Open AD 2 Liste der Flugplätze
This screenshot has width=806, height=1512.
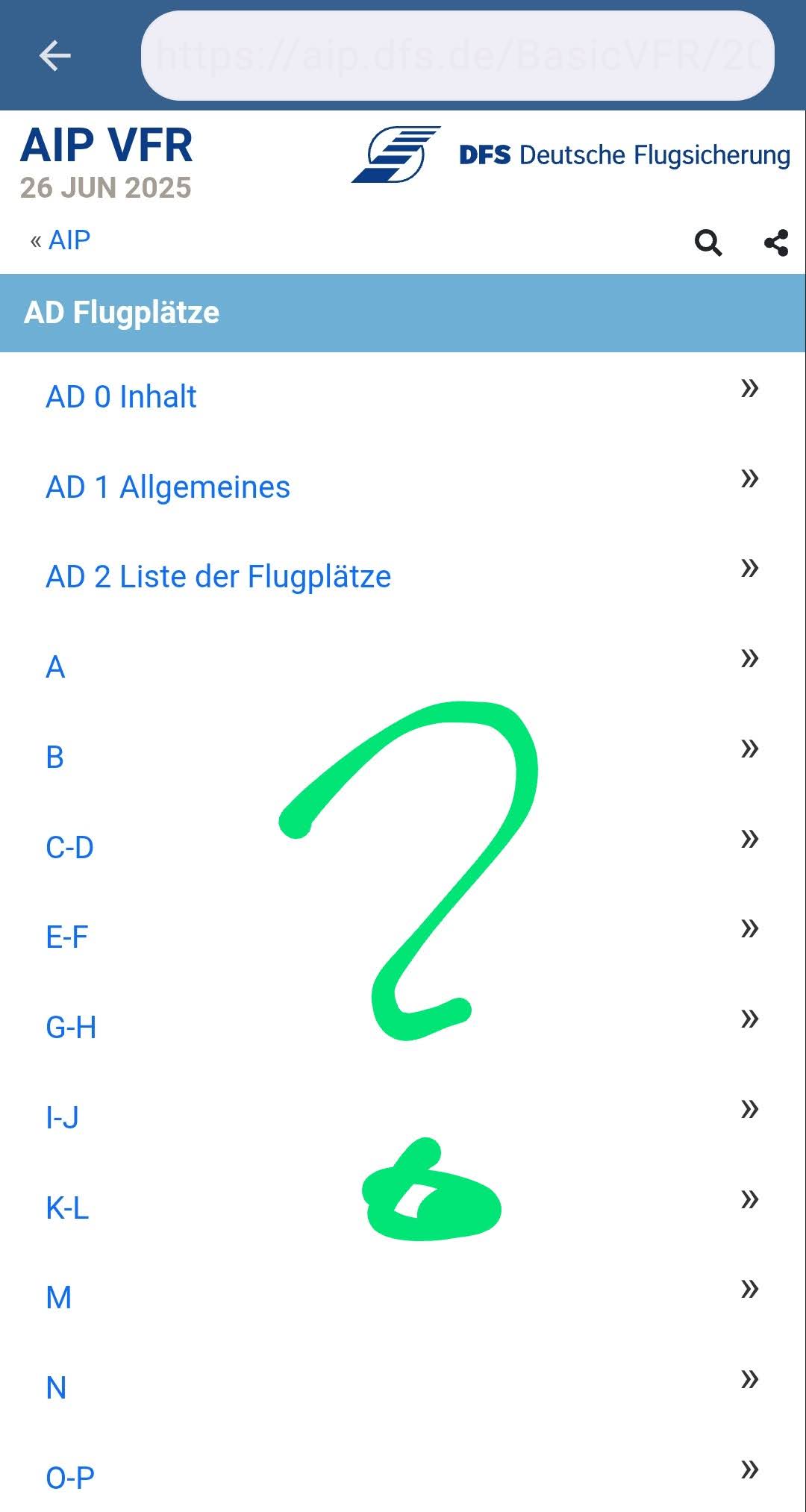tap(218, 577)
